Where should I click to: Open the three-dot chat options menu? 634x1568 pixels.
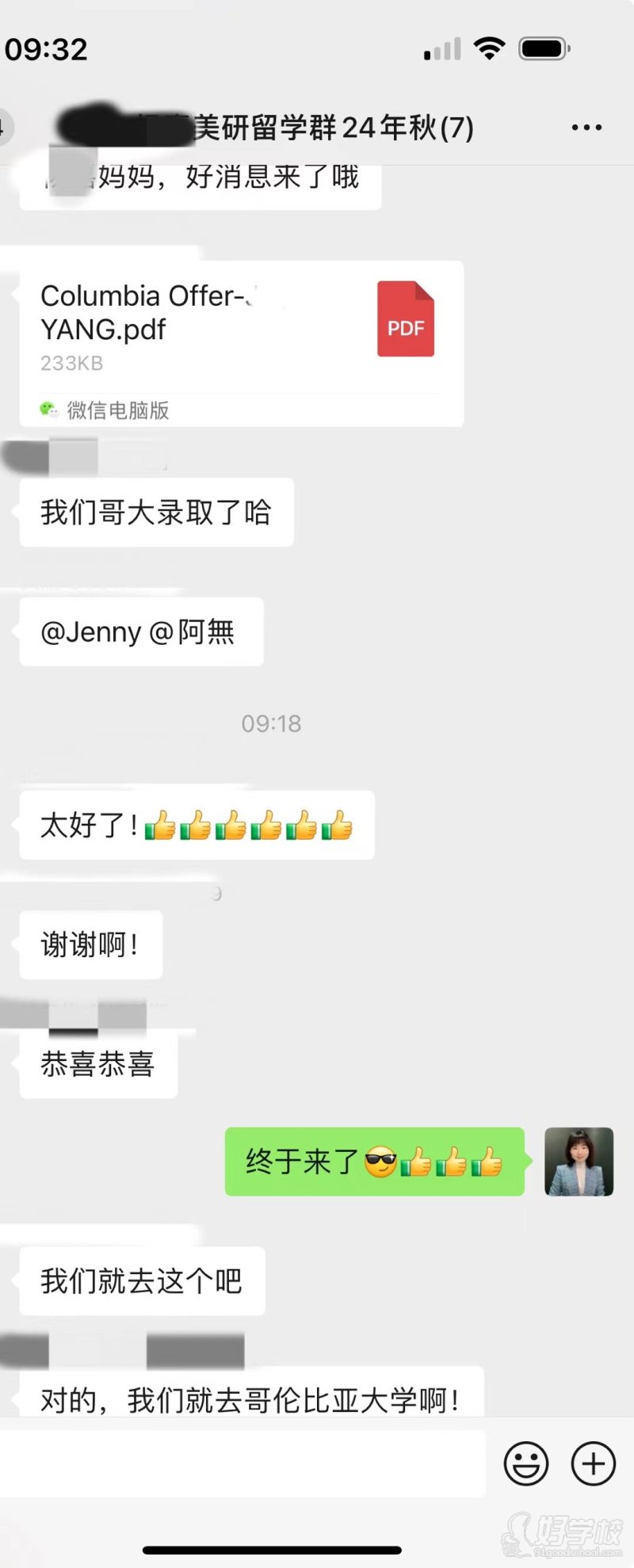tap(587, 128)
